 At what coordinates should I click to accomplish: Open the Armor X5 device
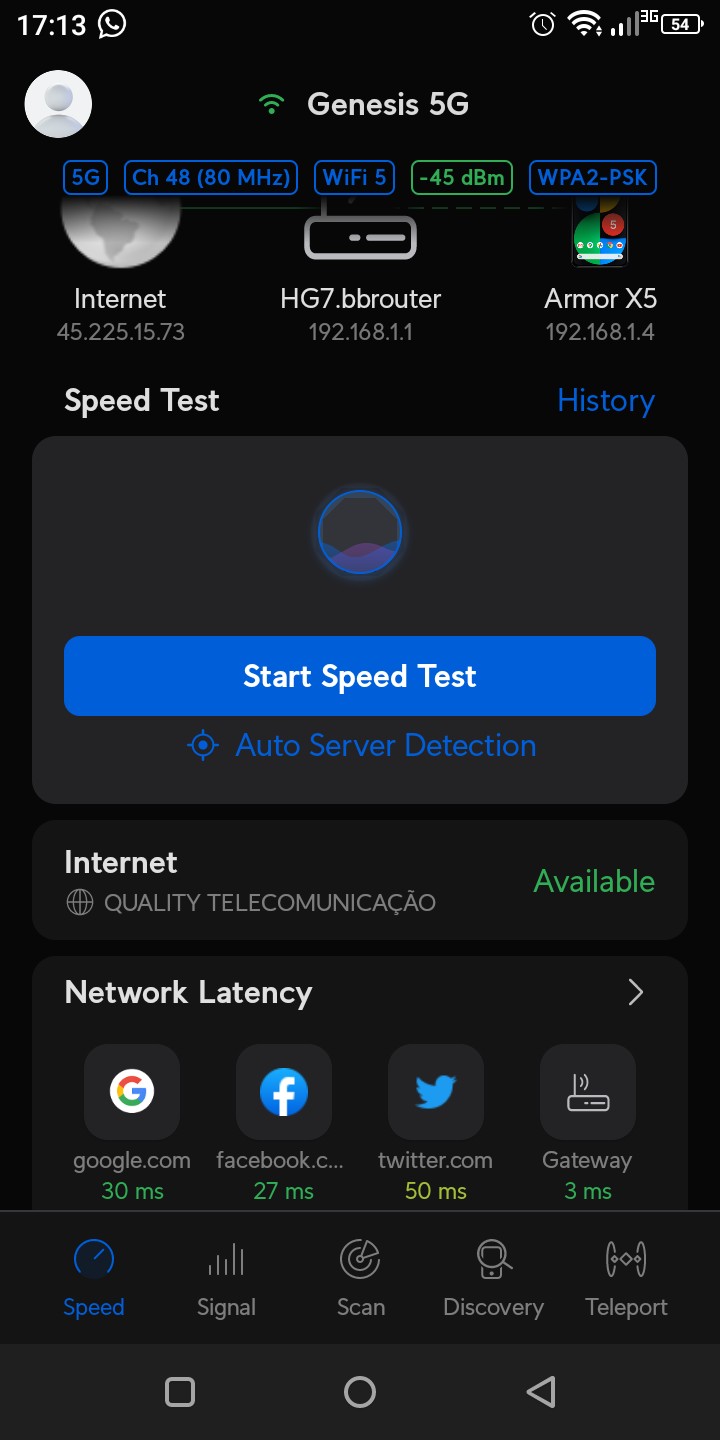tap(600, 260)
